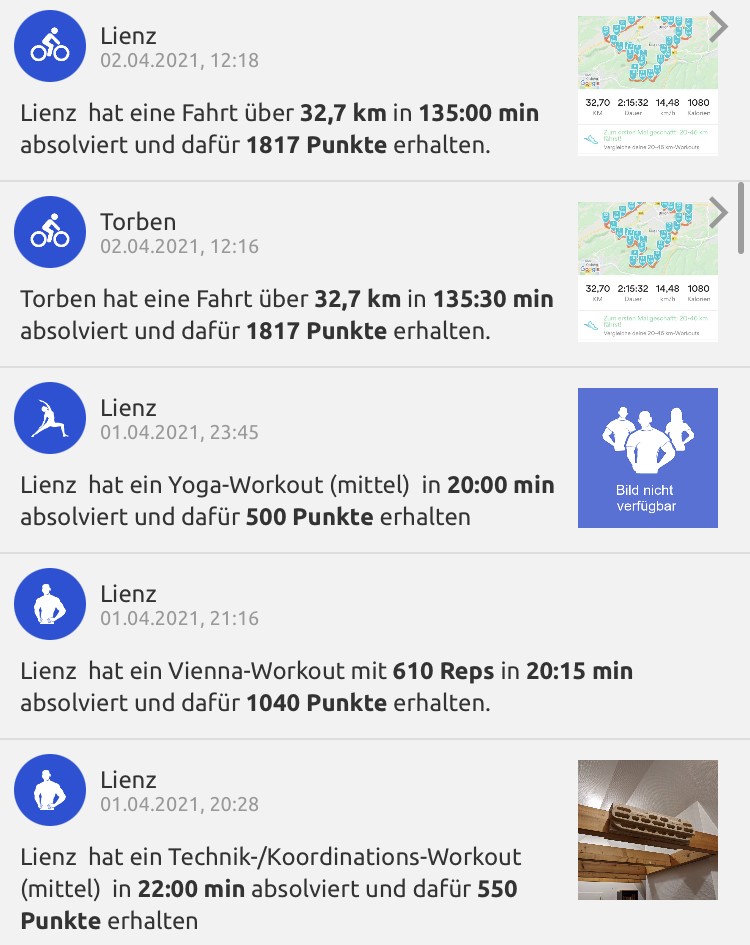
Task: Select the yoga workout icon beside Lienz
Action: (x=50, y=418)
